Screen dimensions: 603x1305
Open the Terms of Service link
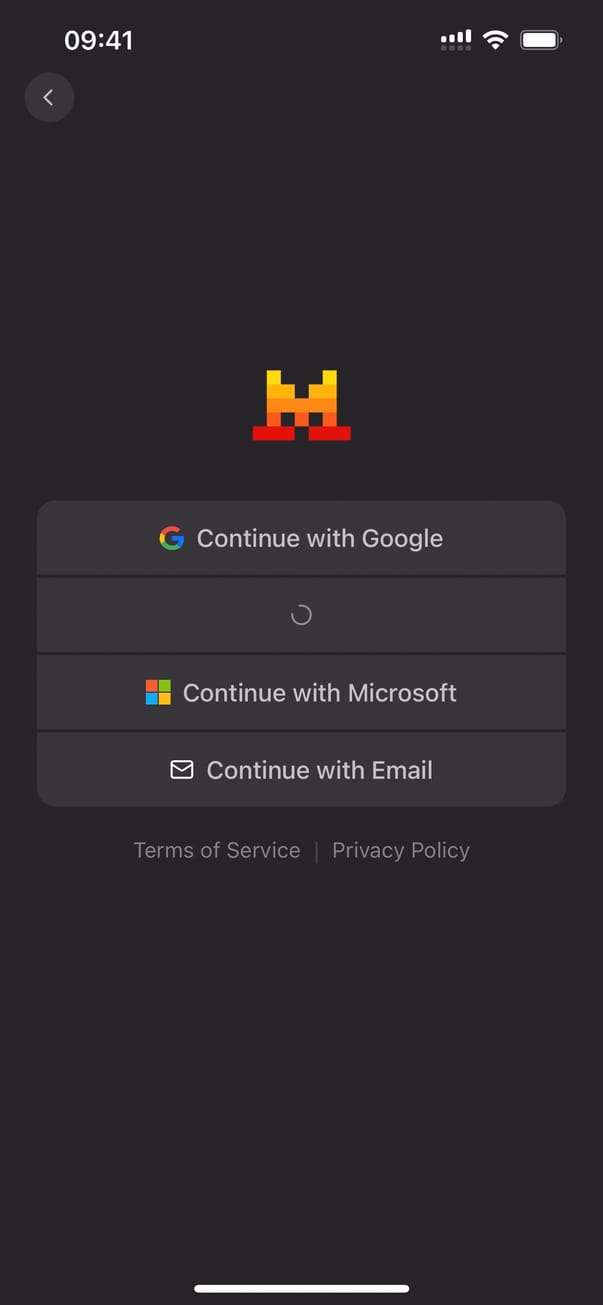(x=217, y=850)
